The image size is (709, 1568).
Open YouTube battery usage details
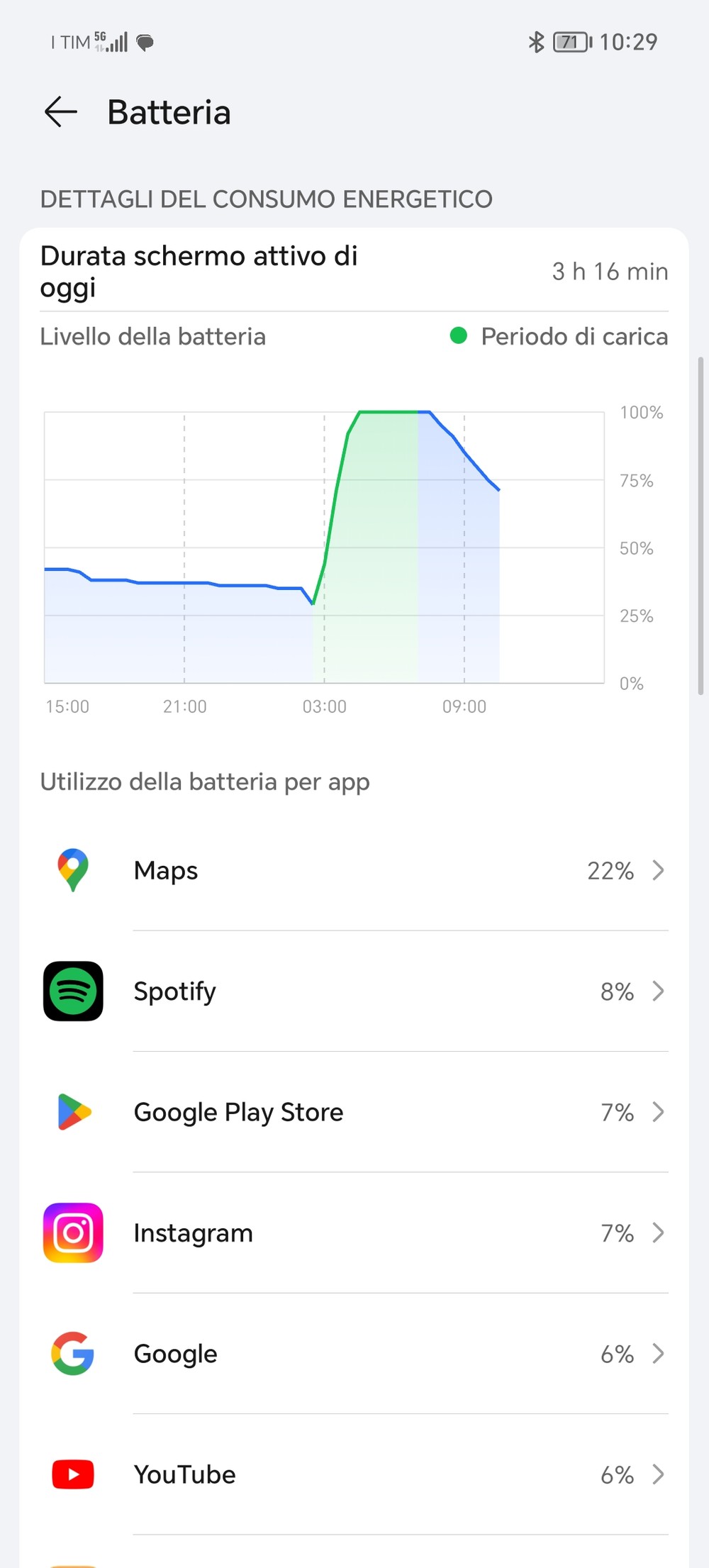[354, 1474]
